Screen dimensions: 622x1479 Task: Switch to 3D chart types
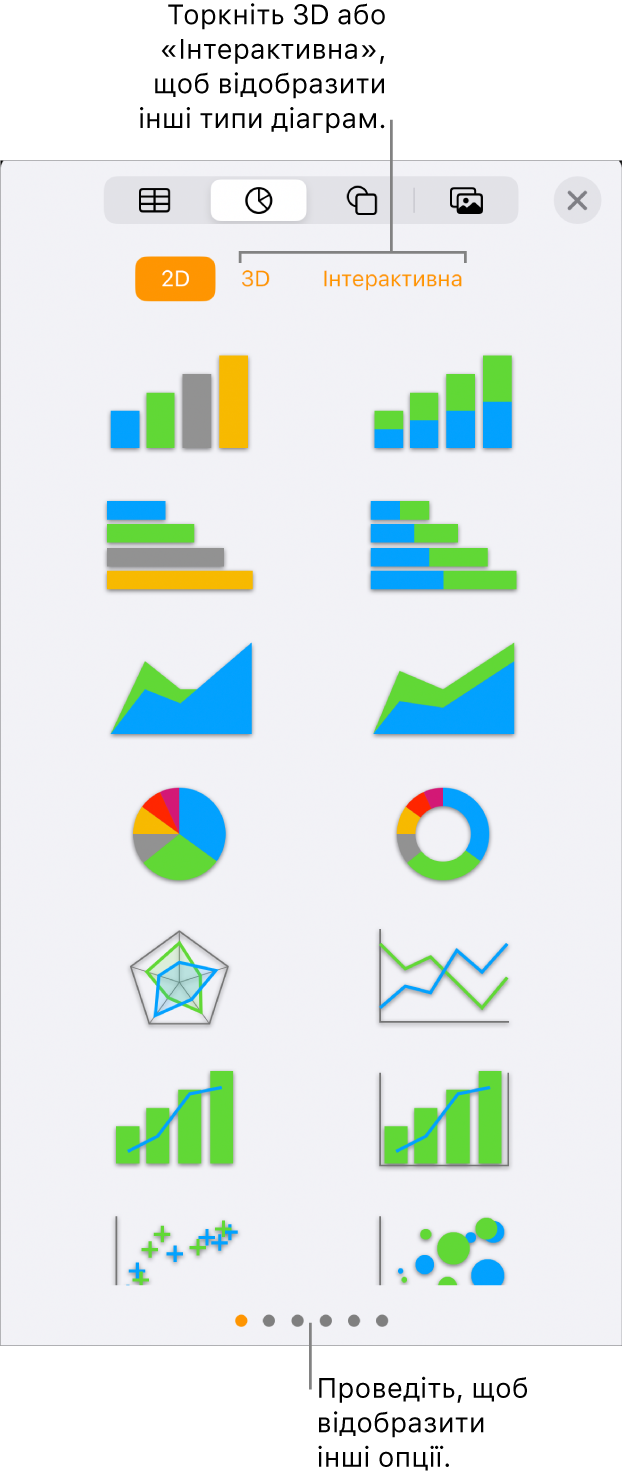[x=256, y=279]
